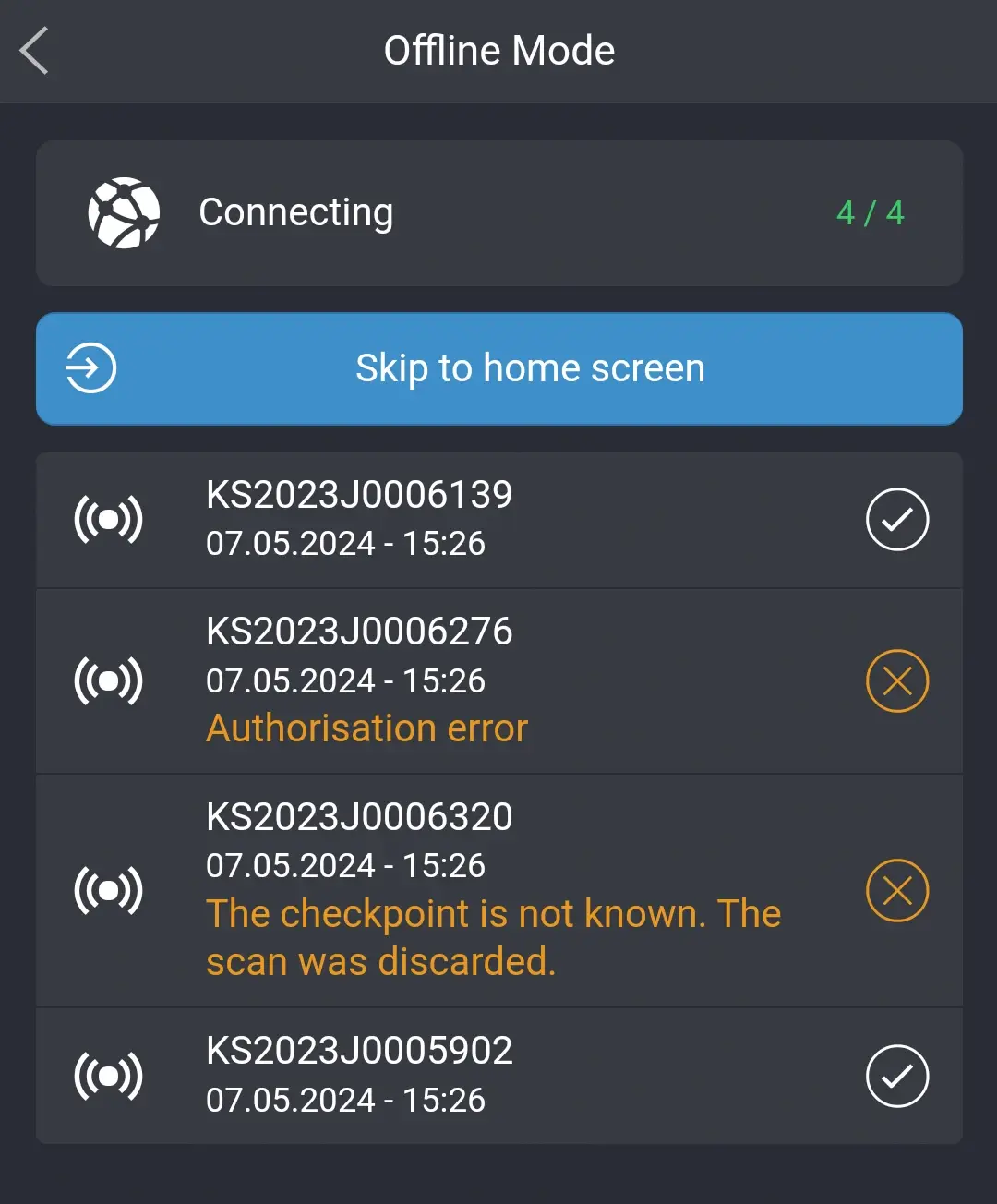Select the scan signal icon for KS2023J0006139

pyautogui.click(x=109, y=519)
